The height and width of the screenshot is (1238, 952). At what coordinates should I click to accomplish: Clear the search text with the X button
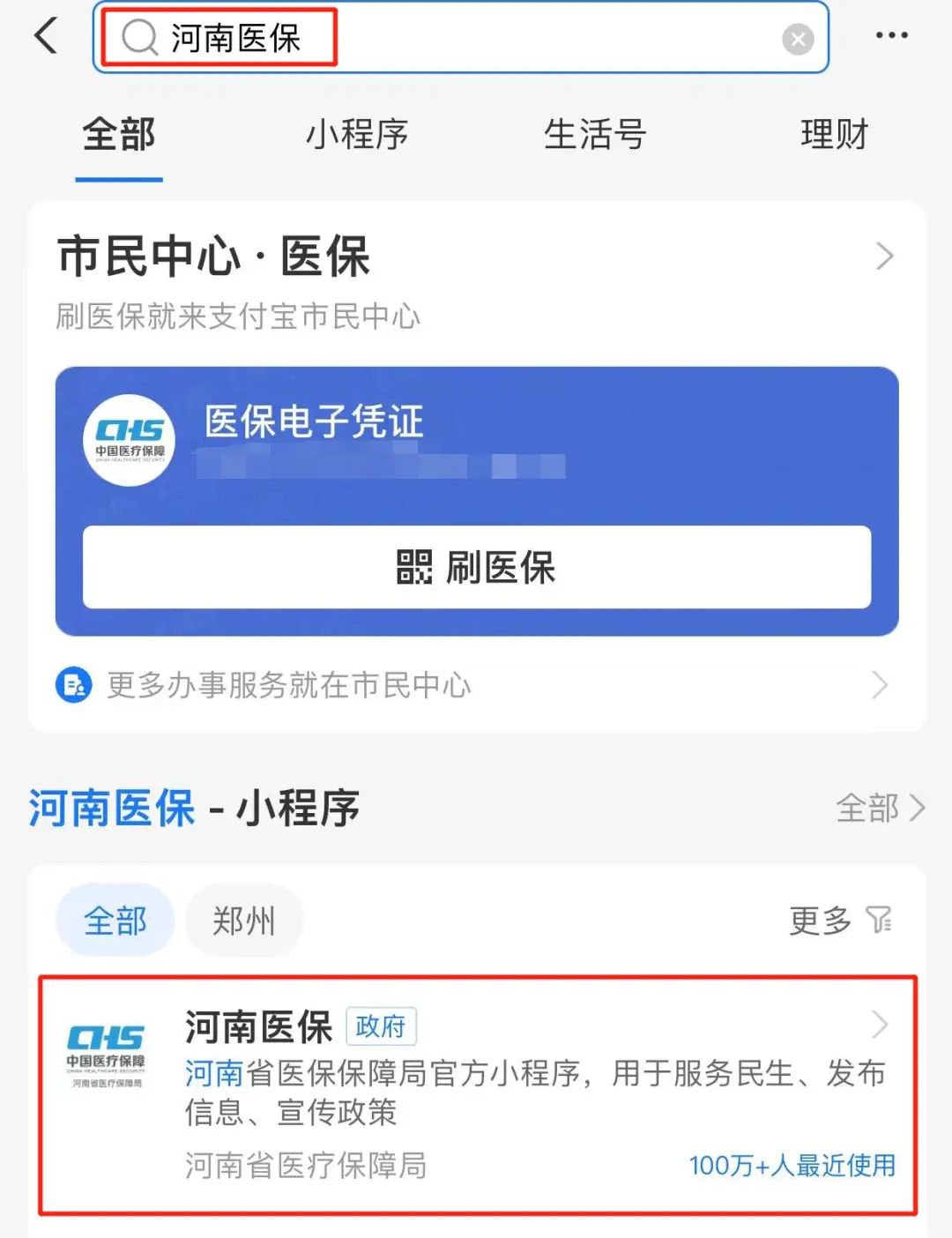(797, 39)
